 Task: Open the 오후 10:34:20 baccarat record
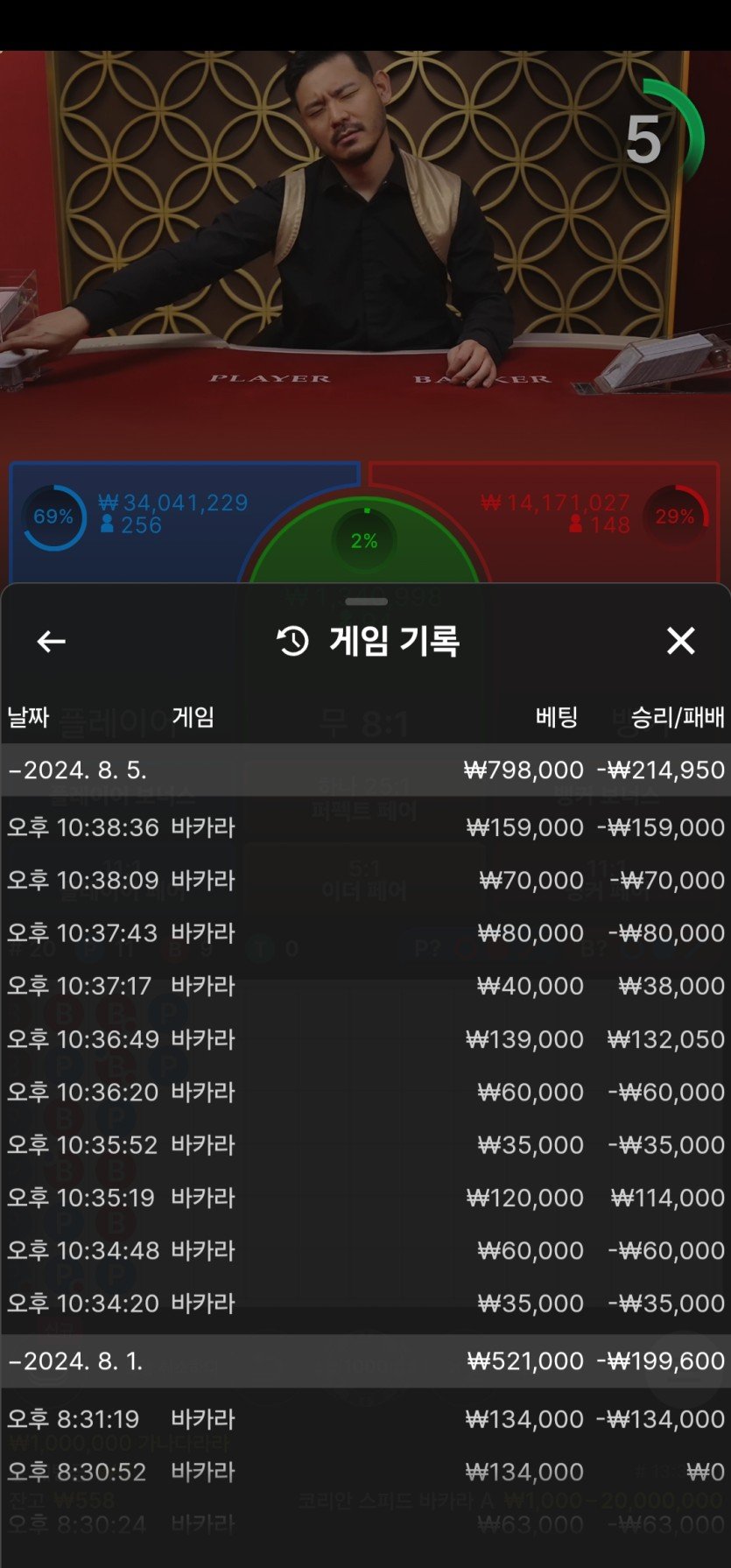point(365,1303)
